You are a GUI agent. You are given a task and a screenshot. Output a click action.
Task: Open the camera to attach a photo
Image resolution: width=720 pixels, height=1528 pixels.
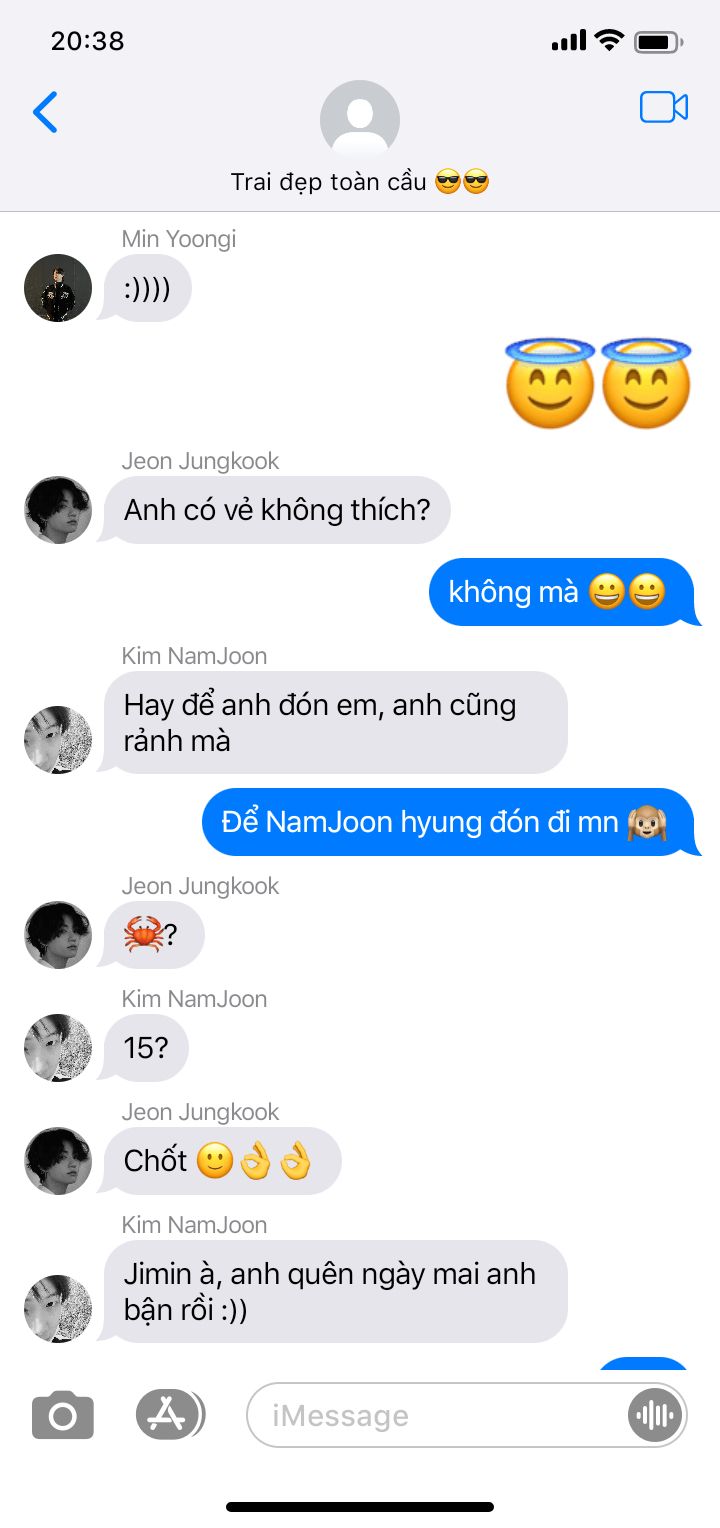[63, 1416]
